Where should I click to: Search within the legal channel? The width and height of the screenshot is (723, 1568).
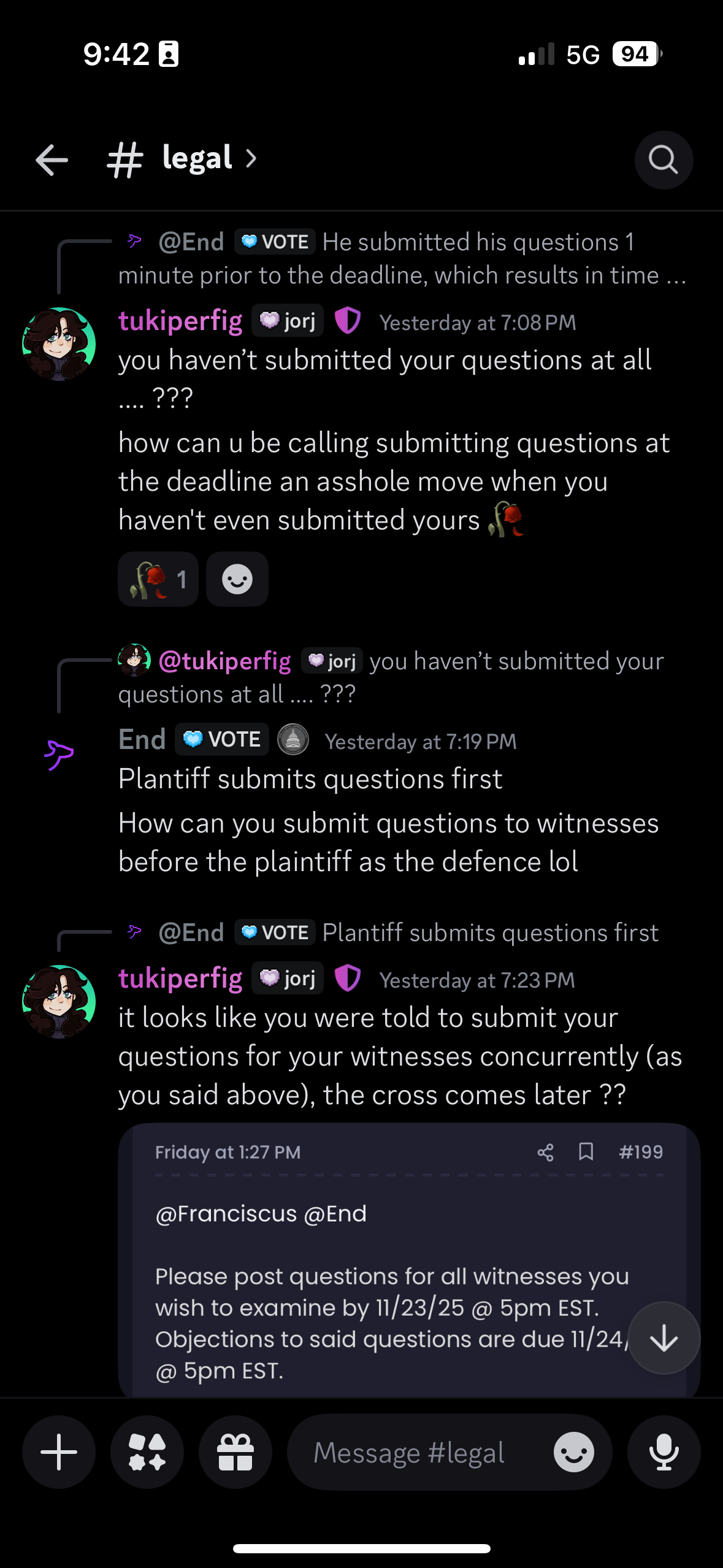[663, 160]
